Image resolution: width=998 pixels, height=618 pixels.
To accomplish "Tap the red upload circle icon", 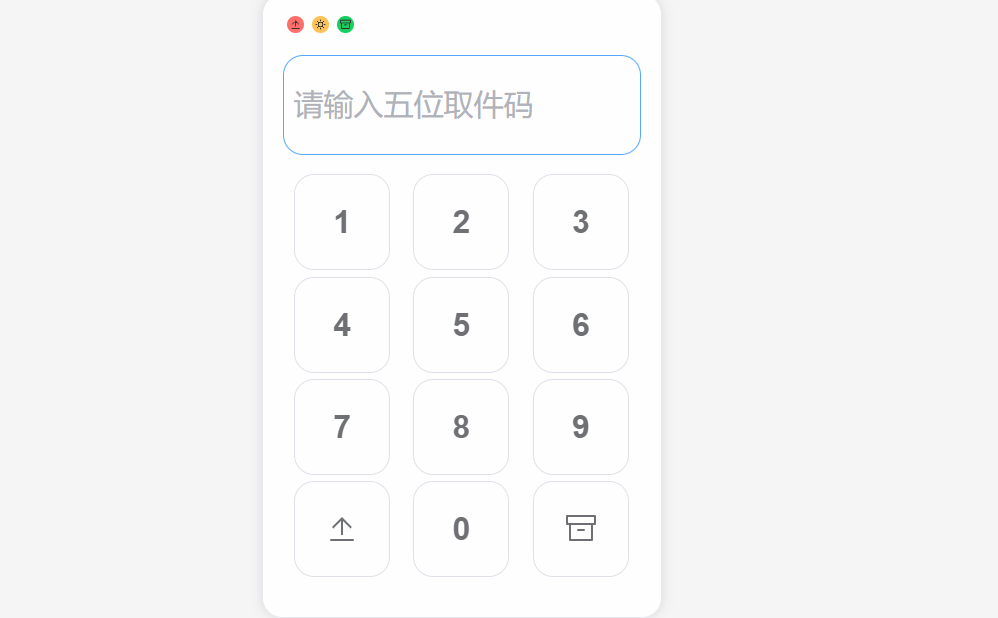I will pyautogui.click(x=295, y=24).
